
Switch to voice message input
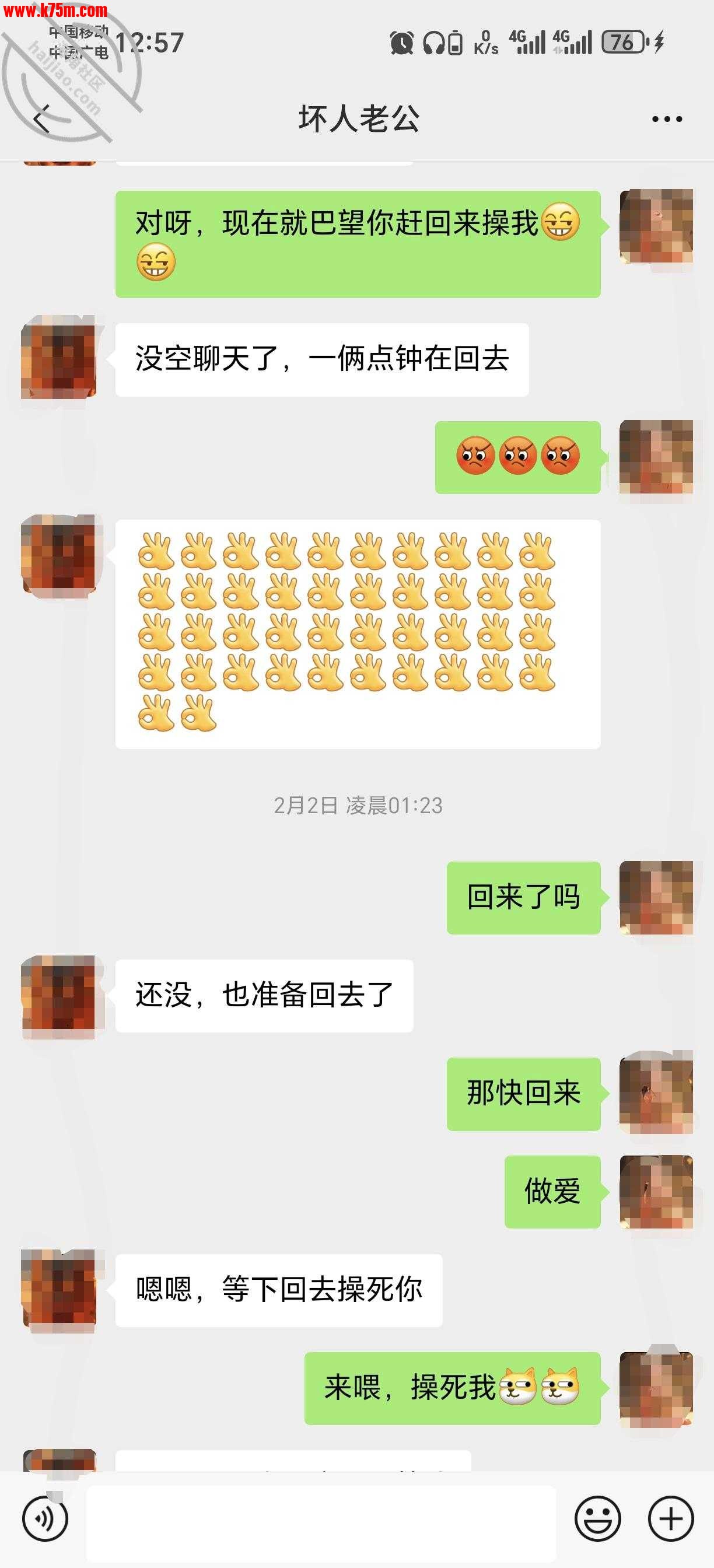(x=44, y=1518)
